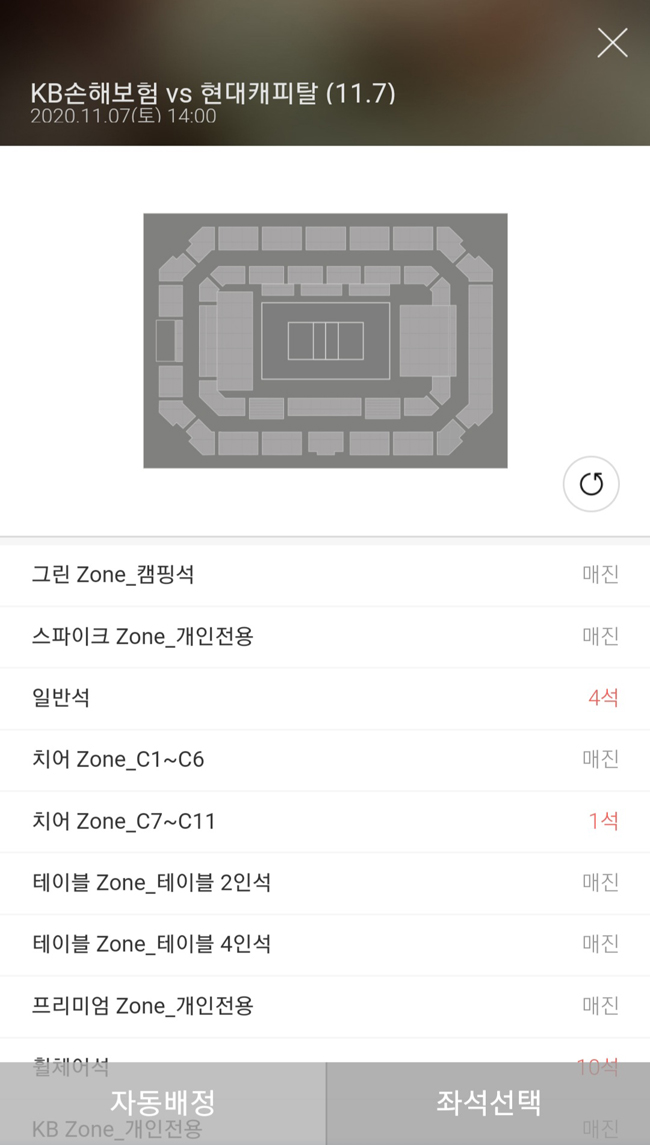Reset the seat map view
The image size is (650, 1145).
[x=591, y=483]
